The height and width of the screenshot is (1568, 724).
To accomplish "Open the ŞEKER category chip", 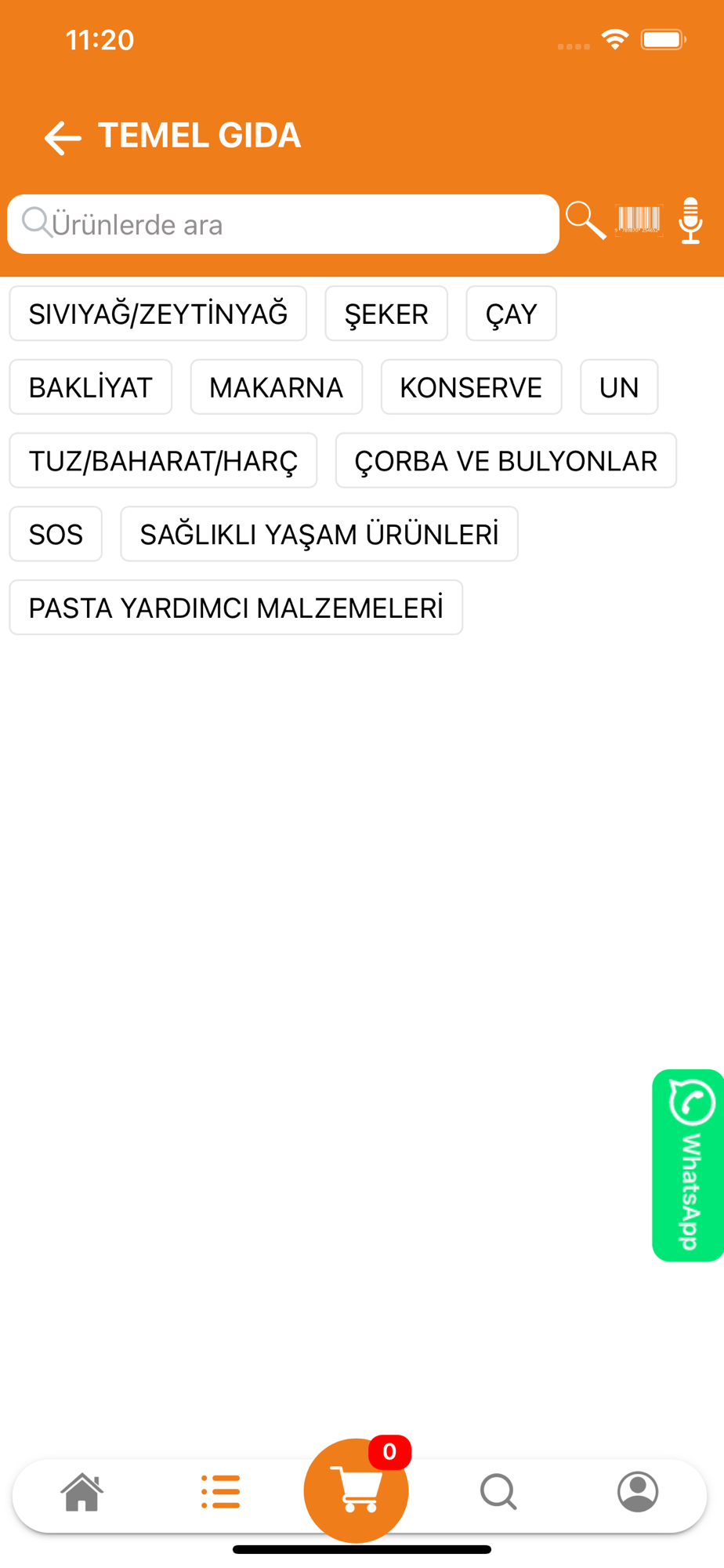I will tap(386, 314).
